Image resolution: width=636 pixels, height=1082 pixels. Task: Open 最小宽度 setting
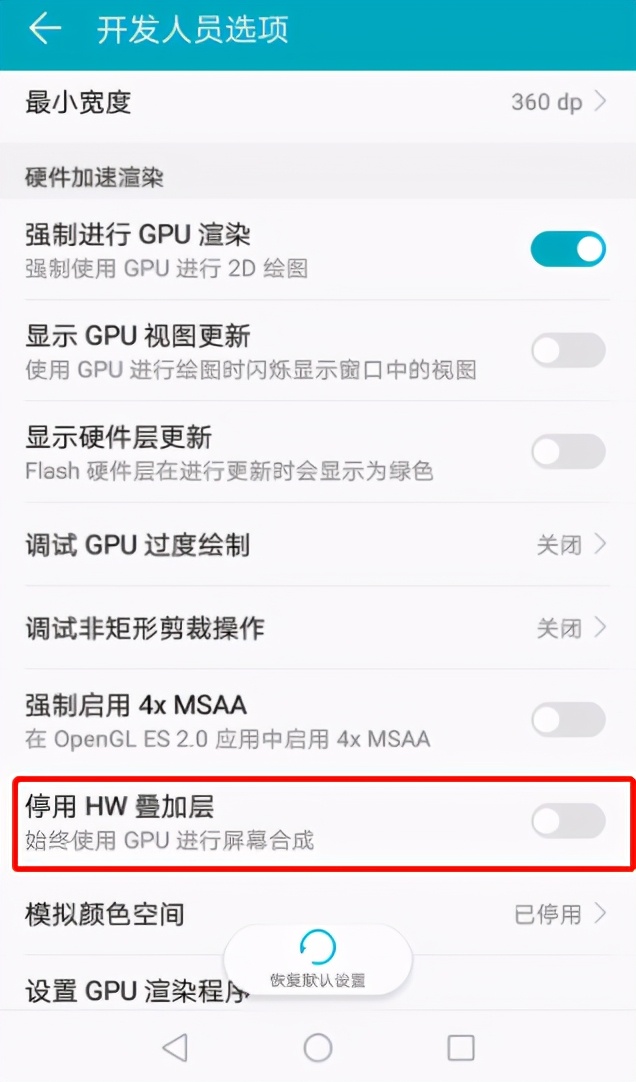pyautogui.click(x=317, y=102)
